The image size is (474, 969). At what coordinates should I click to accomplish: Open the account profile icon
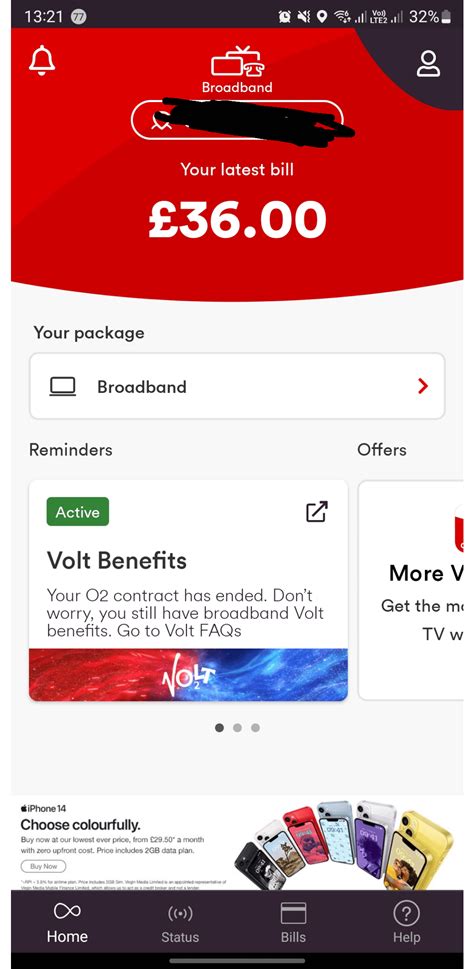coord(428,64)
